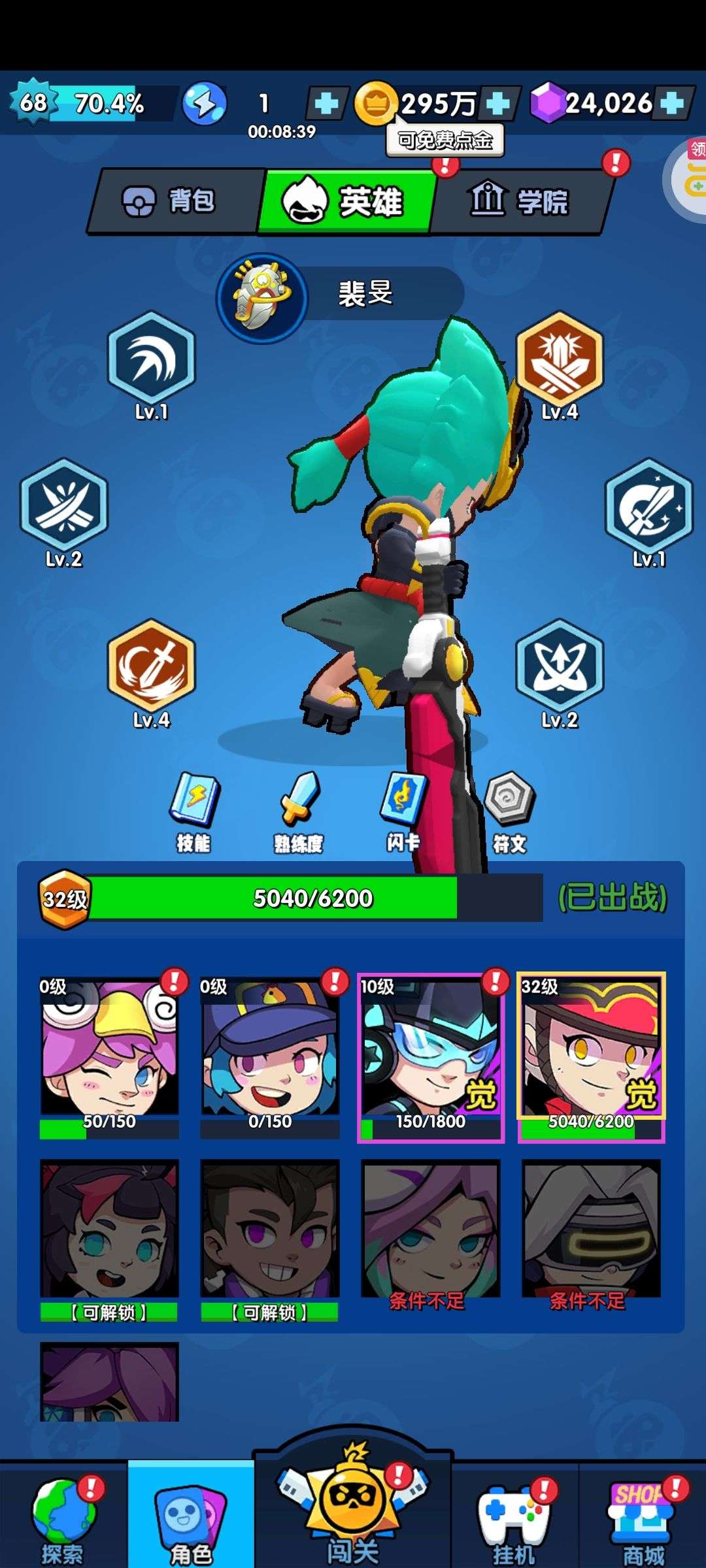The image size is (706, 1568).
Task: Switch to 挂机 idle tab
Action: coord(514,1520)
